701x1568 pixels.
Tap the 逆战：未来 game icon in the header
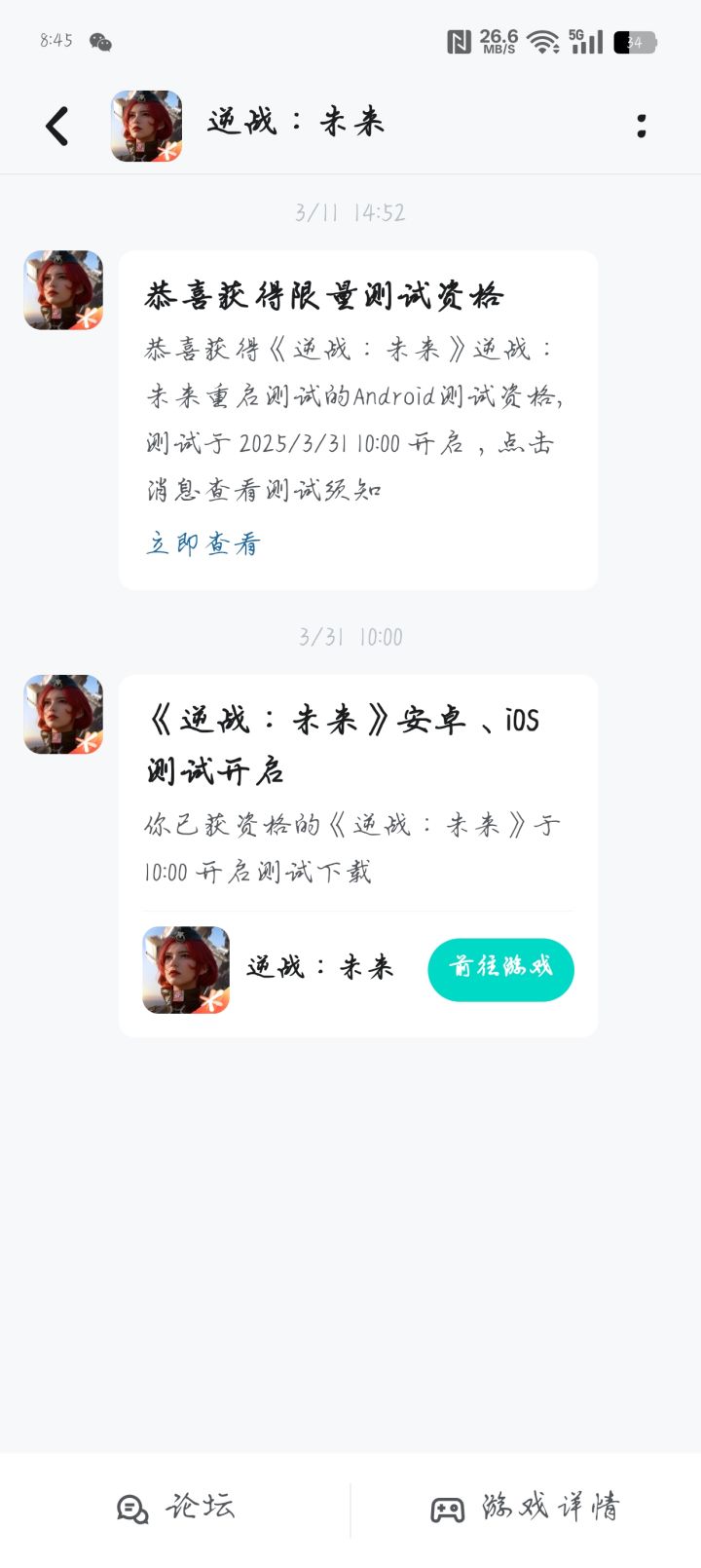[146, 126]
